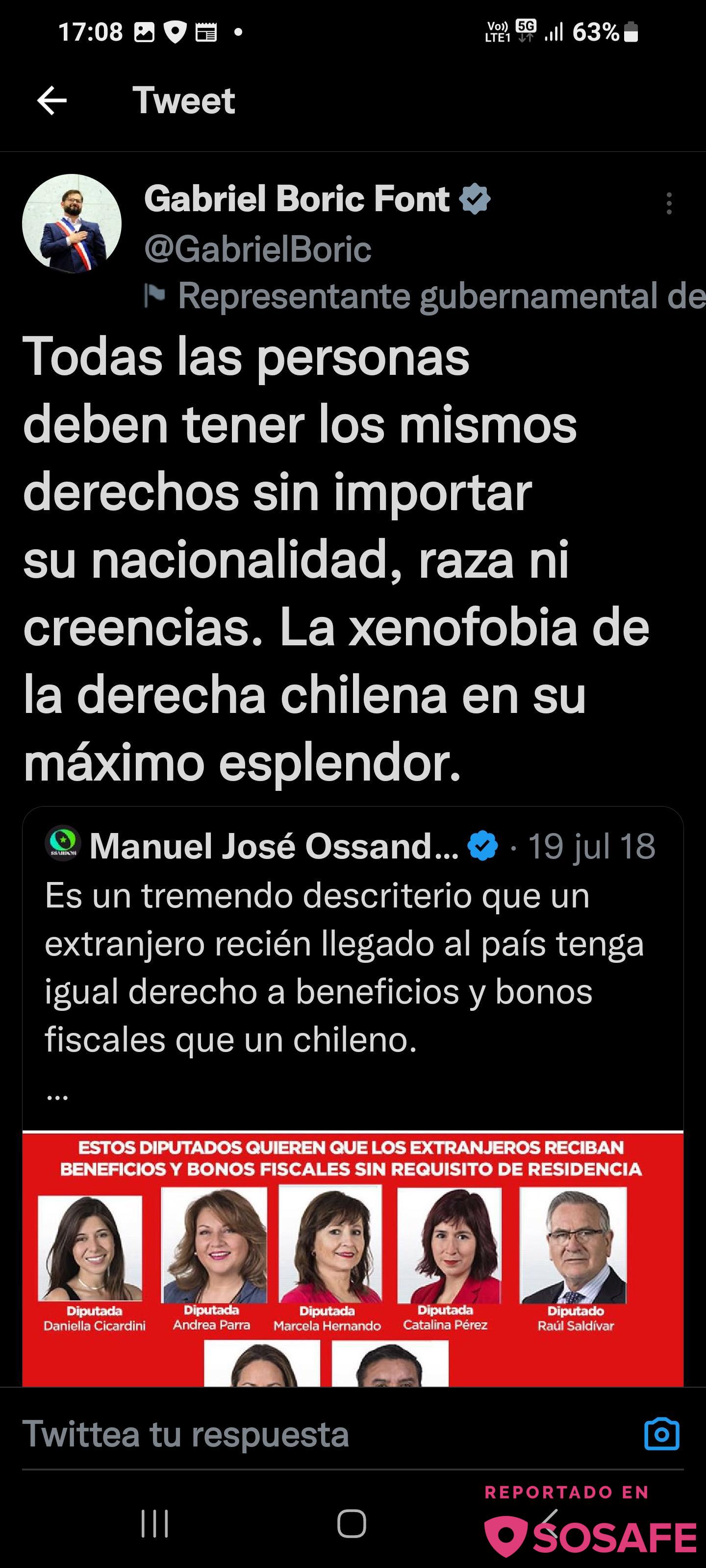
Task: Attach a photo using the camera icon
Action: click(661, 1435)
